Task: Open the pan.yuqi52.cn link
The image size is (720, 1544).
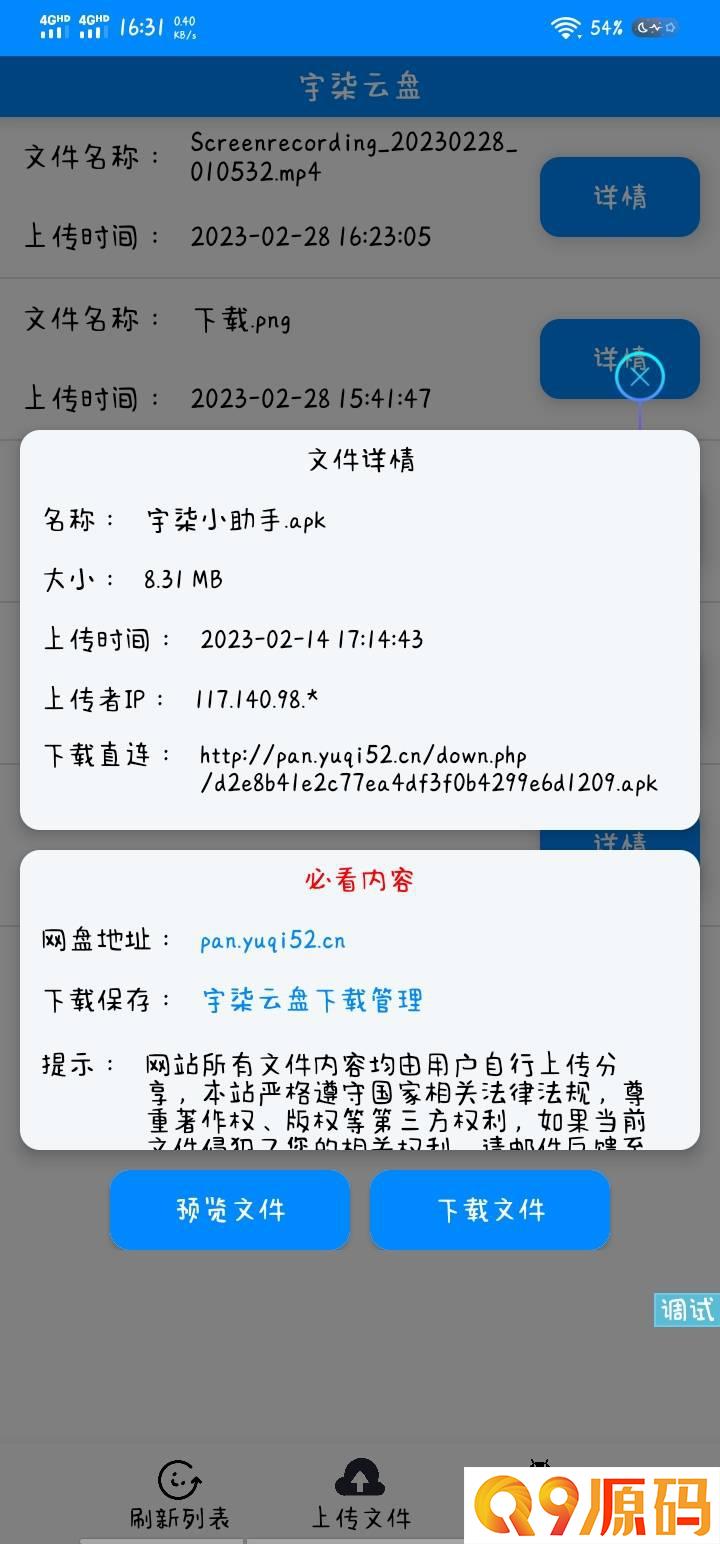Action: (x=273, y=940)
